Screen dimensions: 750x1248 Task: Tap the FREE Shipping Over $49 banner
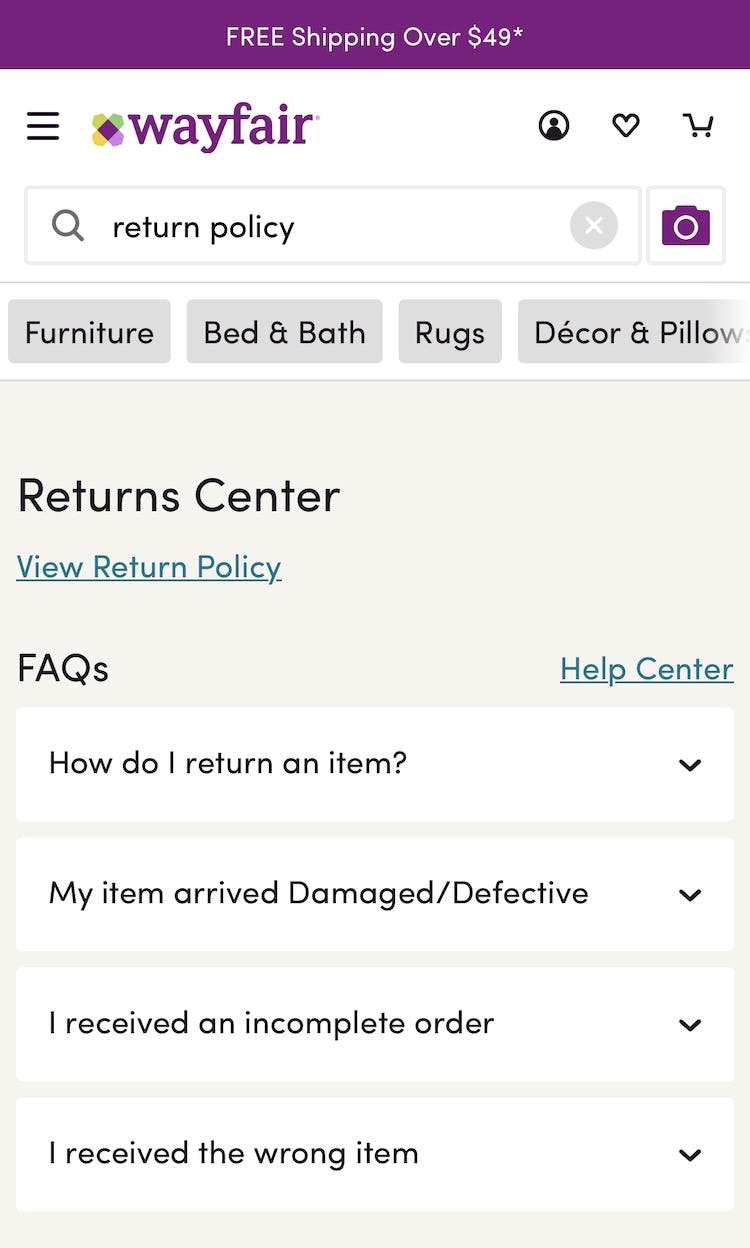click(x=375, y=36)
